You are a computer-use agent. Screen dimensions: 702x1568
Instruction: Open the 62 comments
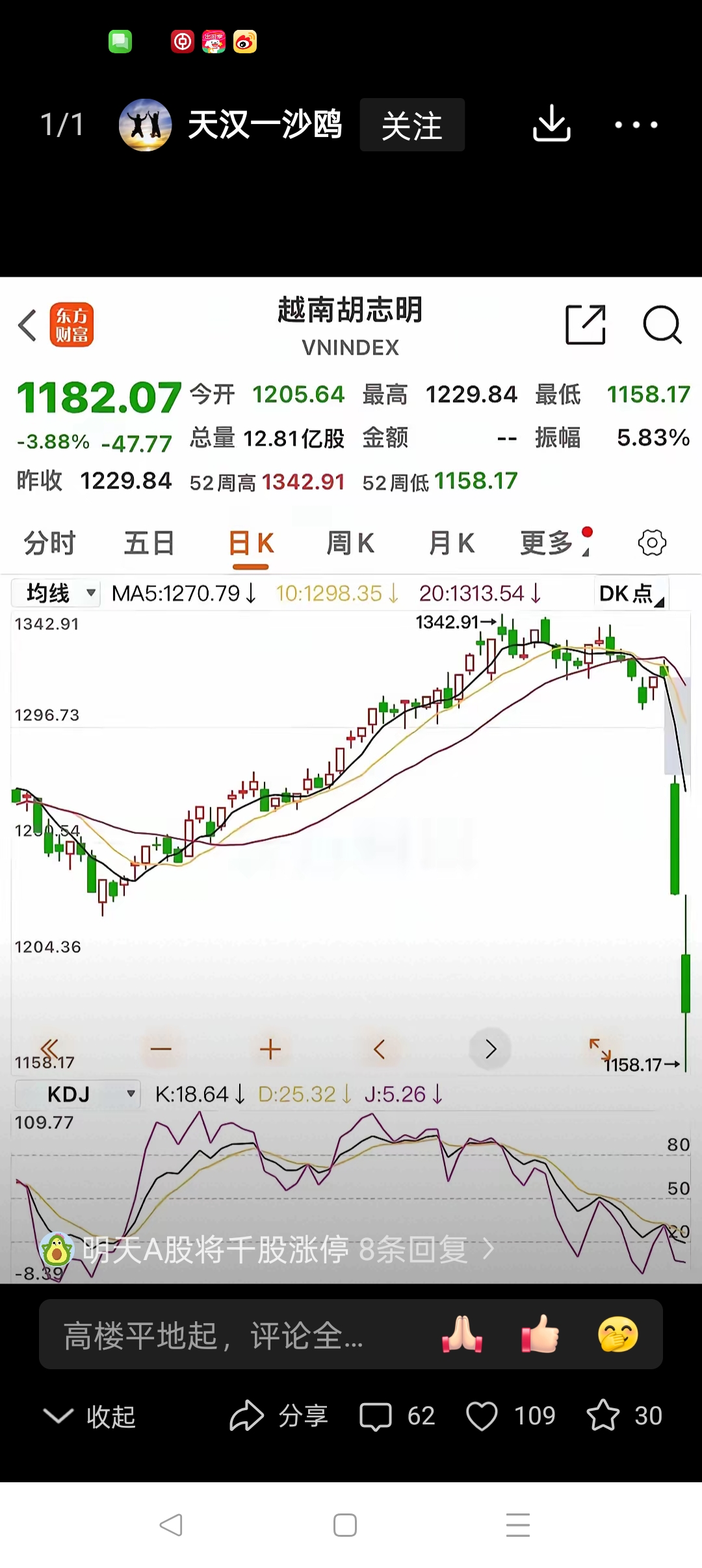point(397,1416)
